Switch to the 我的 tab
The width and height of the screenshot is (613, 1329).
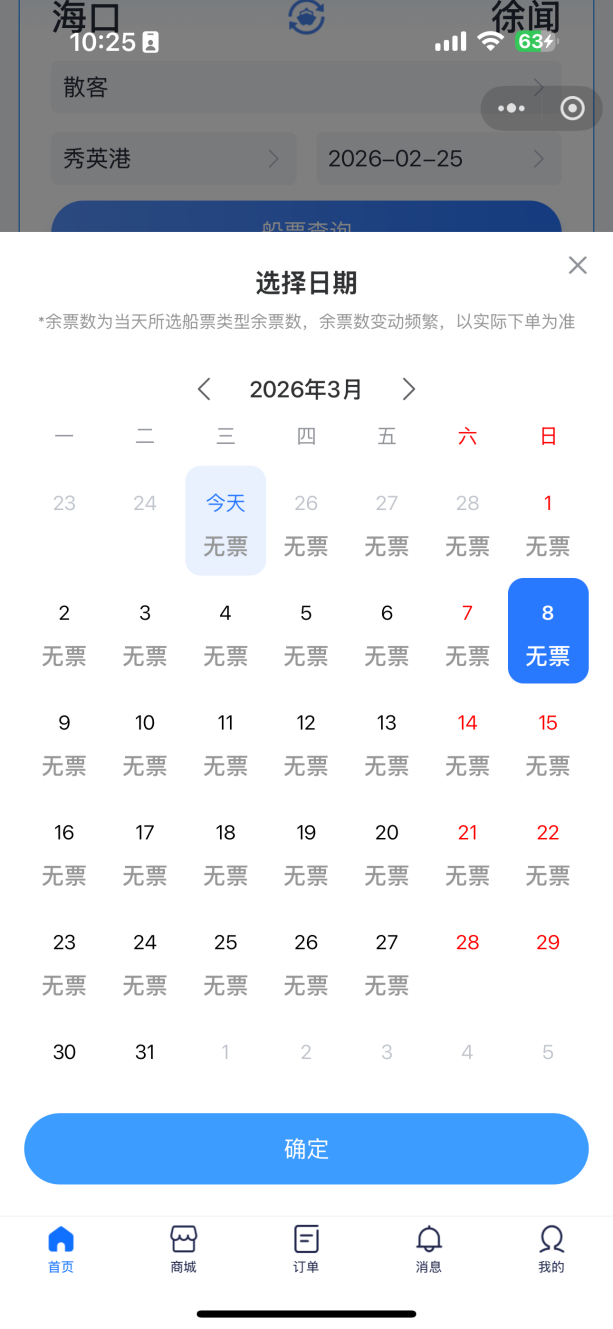click(551, 1250)
